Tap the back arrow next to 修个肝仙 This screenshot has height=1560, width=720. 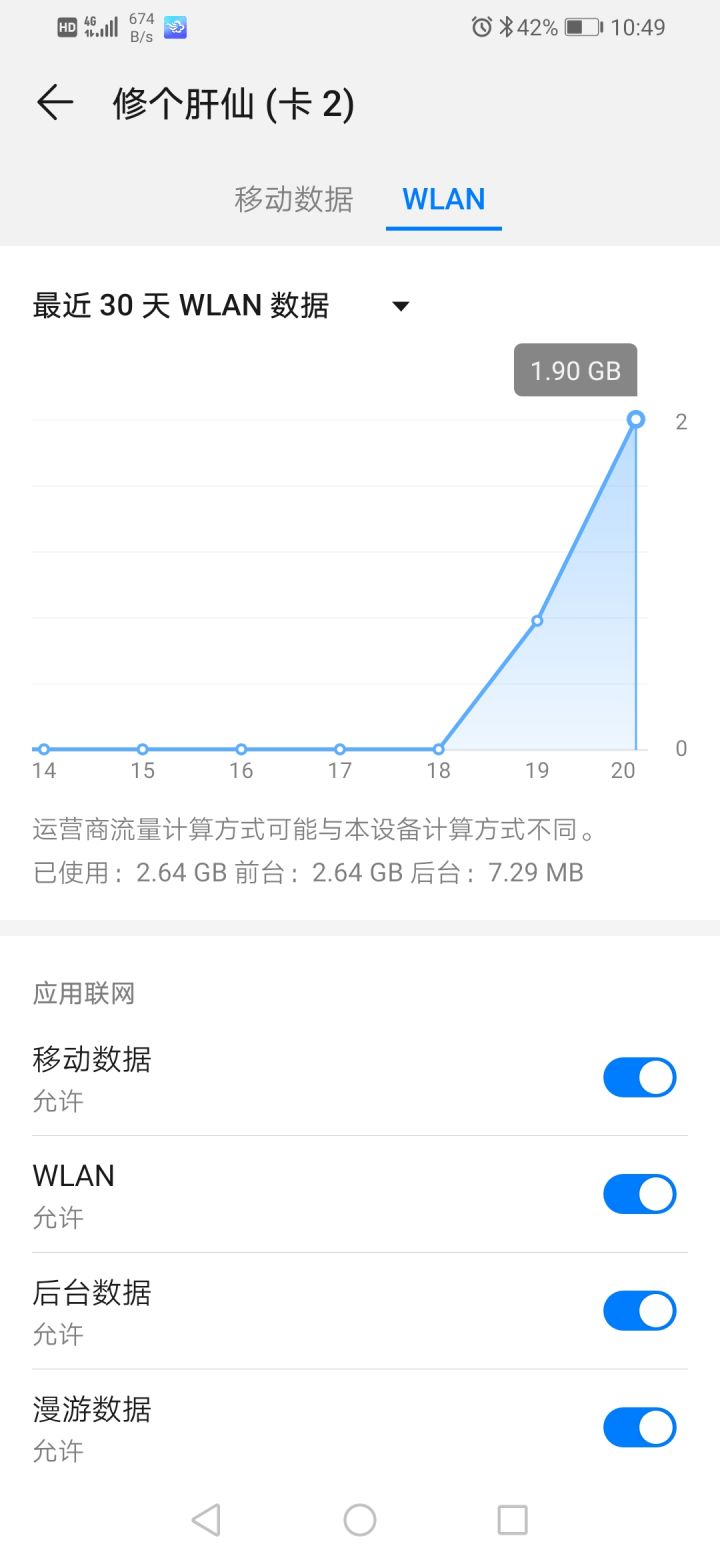55,102
